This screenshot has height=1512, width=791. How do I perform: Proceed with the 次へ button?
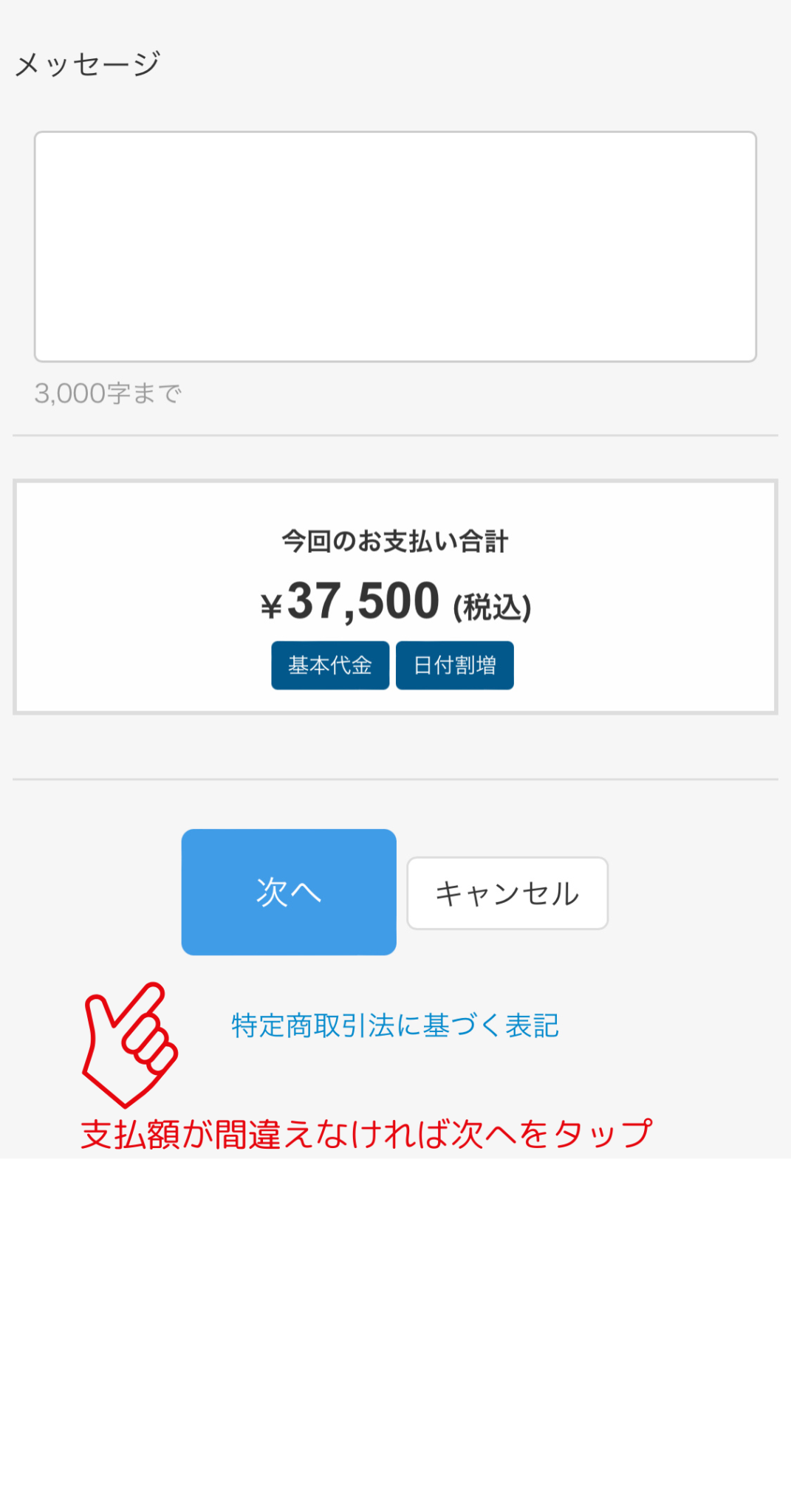289,892
